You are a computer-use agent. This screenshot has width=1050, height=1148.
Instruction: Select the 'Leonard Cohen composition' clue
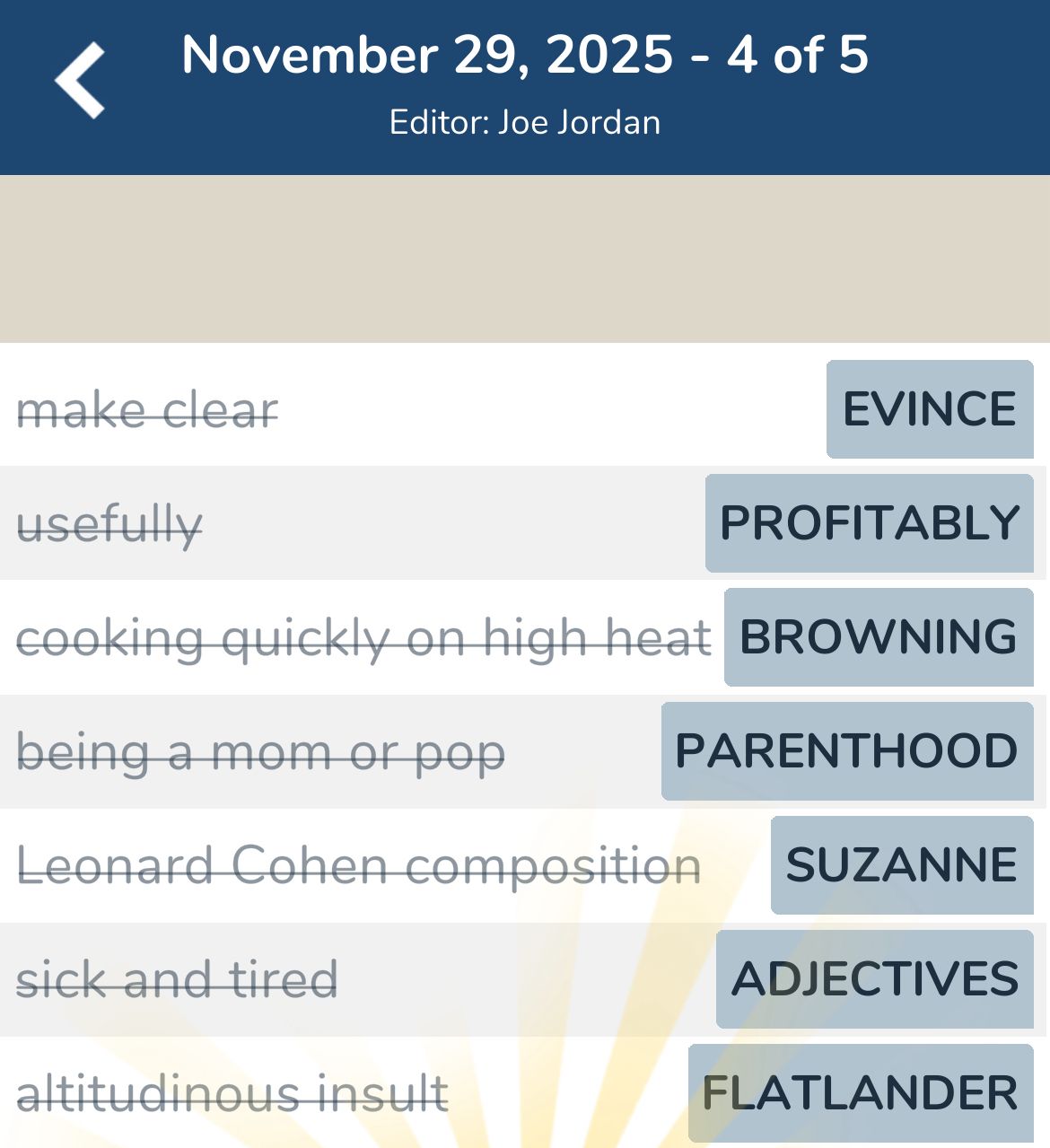pos(359,864)
